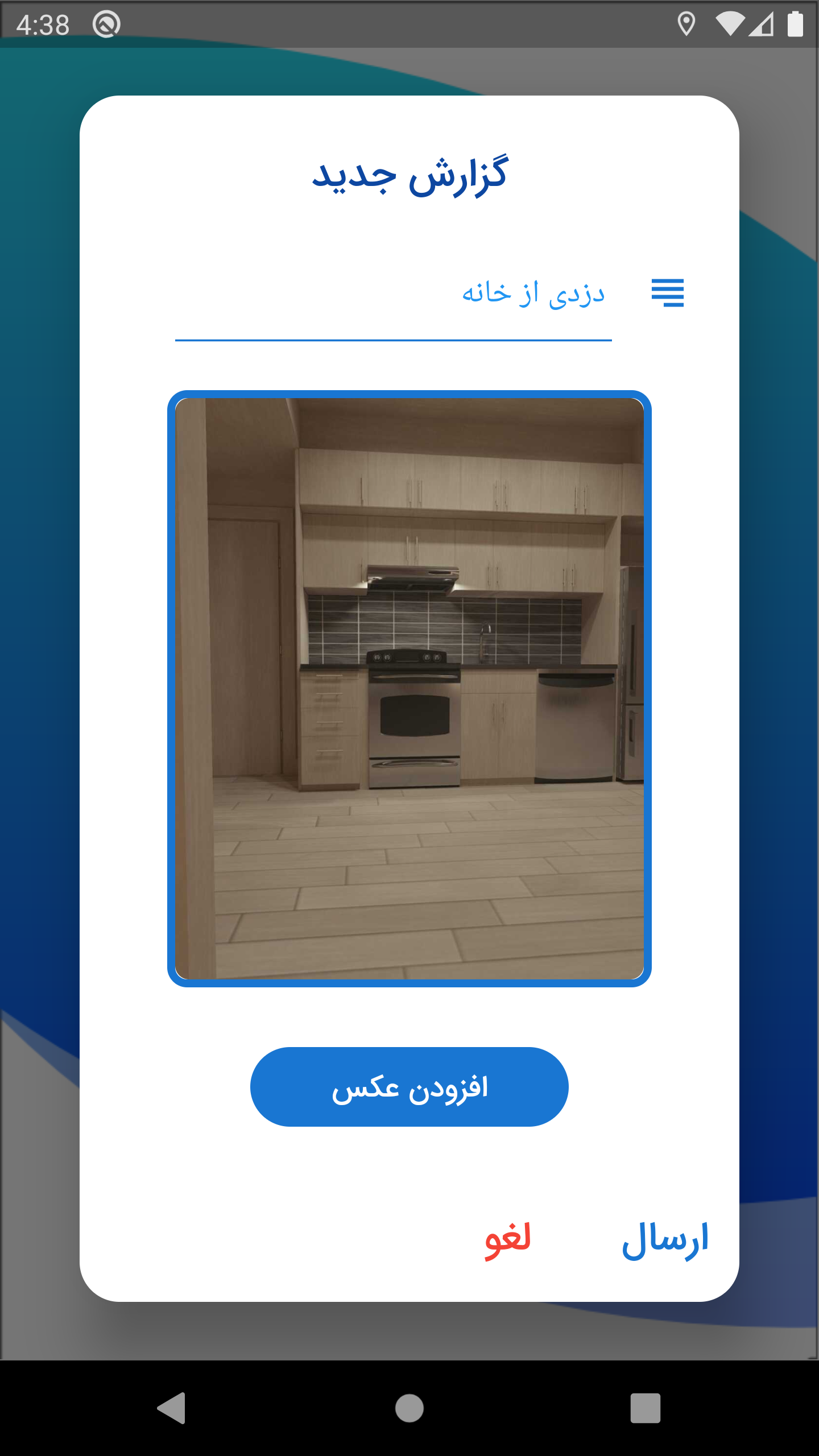Tap the افزودن عکس button

pyautogui.click(x=409, y=1087)
